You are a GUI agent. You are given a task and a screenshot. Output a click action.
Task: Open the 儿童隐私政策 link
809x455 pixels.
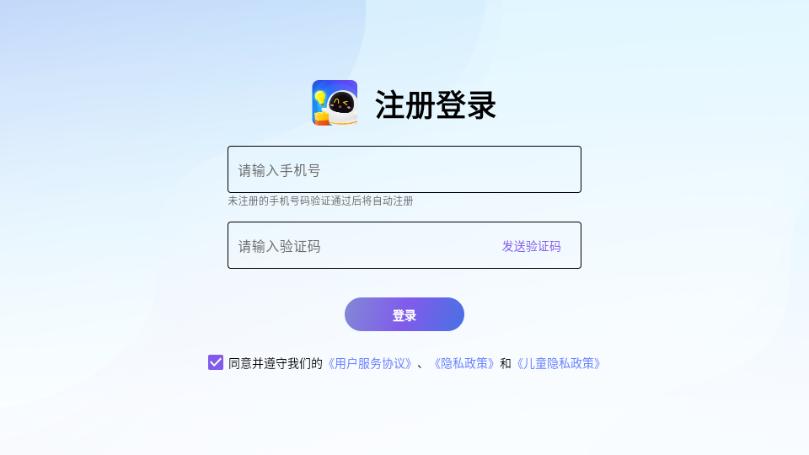tap(559, 364)
